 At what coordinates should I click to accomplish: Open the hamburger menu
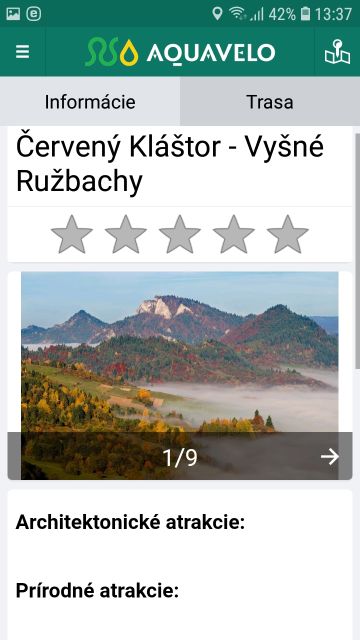coord(22,52)
